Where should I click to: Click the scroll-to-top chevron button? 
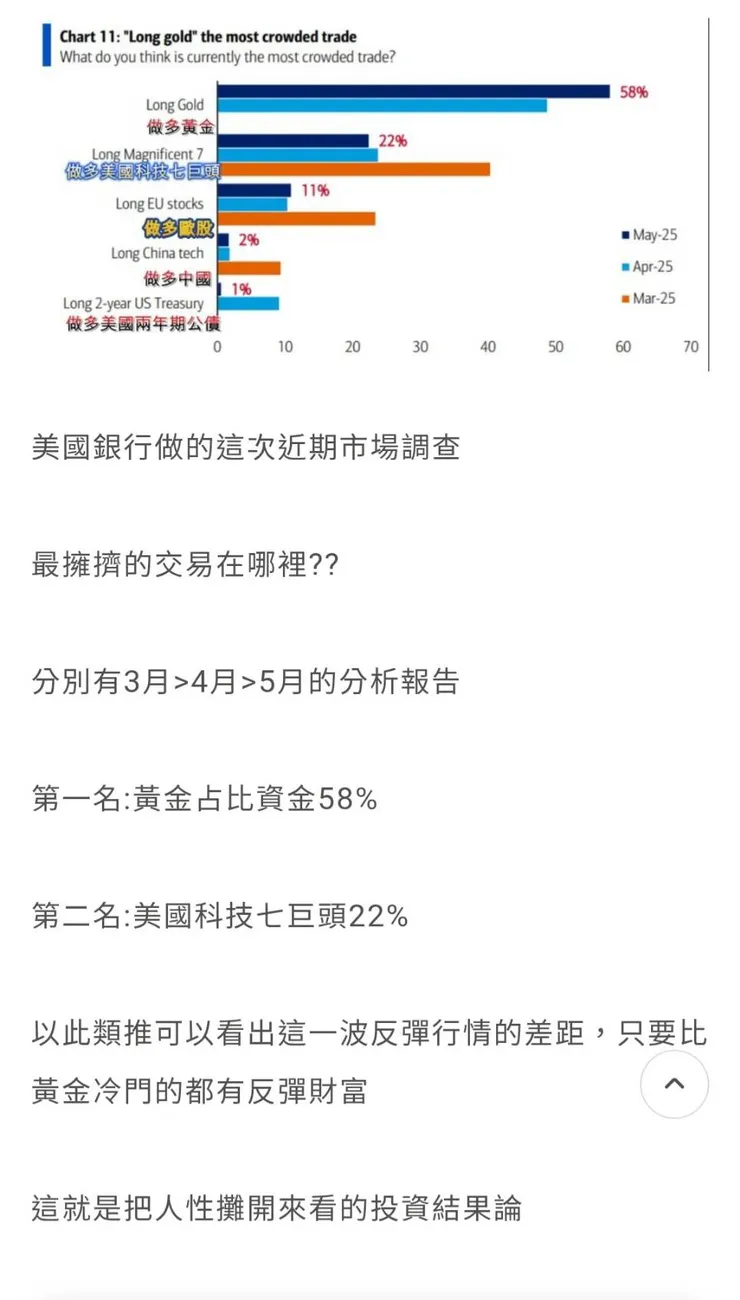click(x=675, y=1084)
